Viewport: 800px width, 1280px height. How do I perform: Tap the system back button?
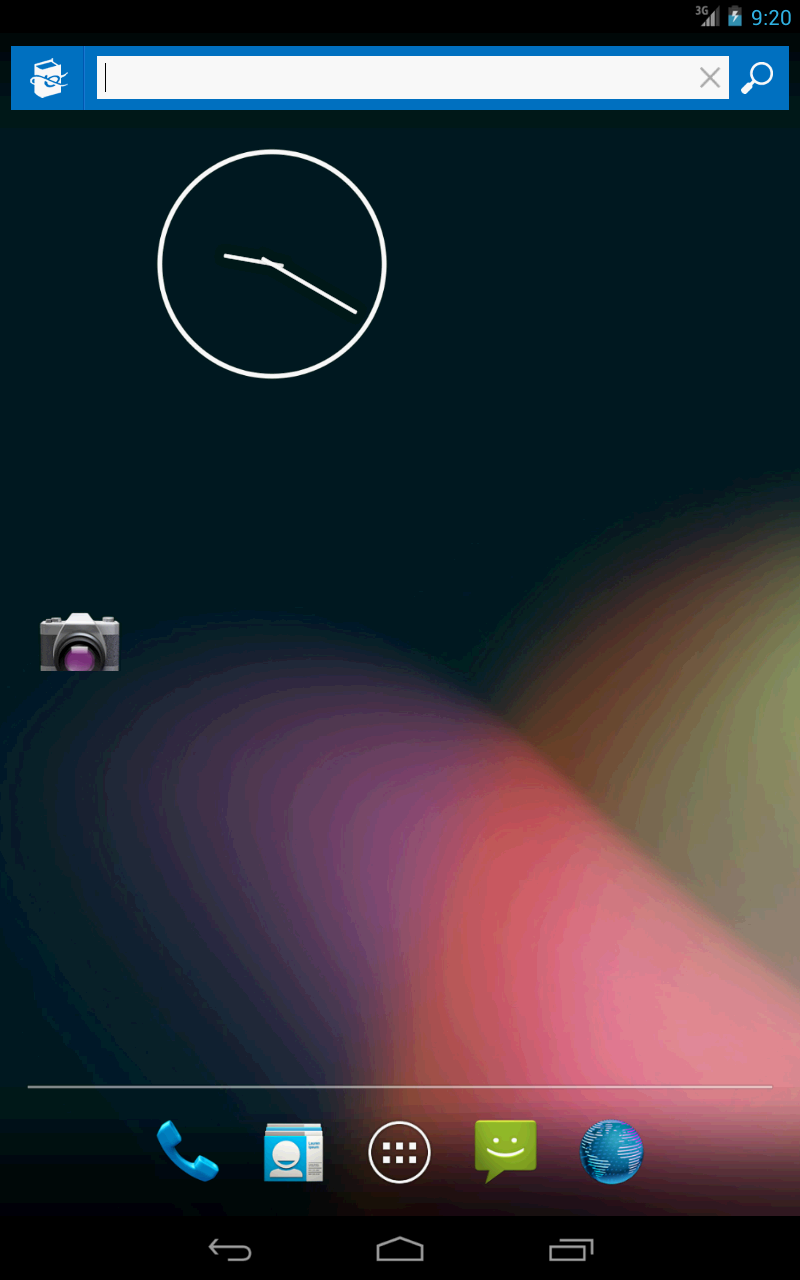[230, 1249]
